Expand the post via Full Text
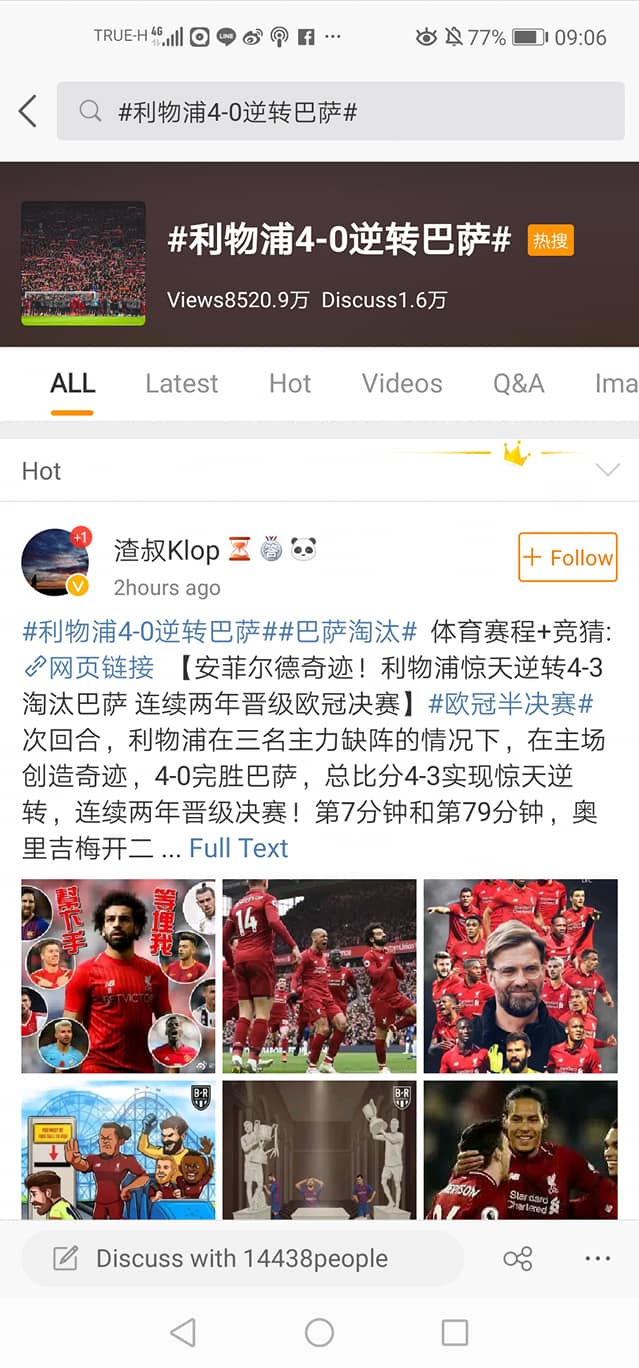Screen dimensions: 639x1368 238,848
